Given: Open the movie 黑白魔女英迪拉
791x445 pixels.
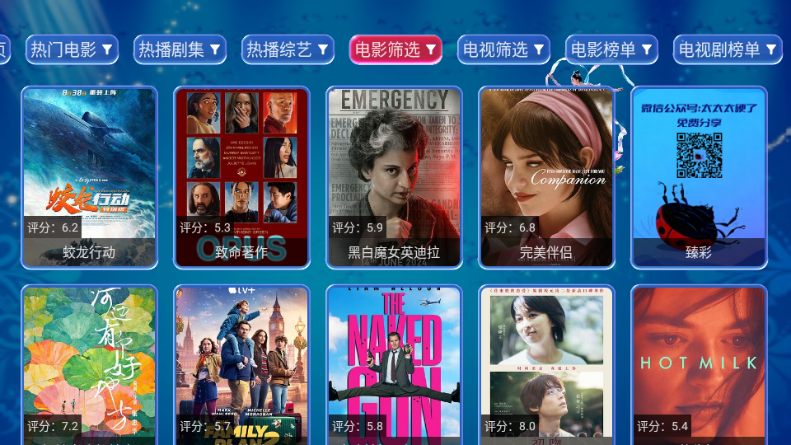Looking at the screenshot, I should click(x=394, y=176).
